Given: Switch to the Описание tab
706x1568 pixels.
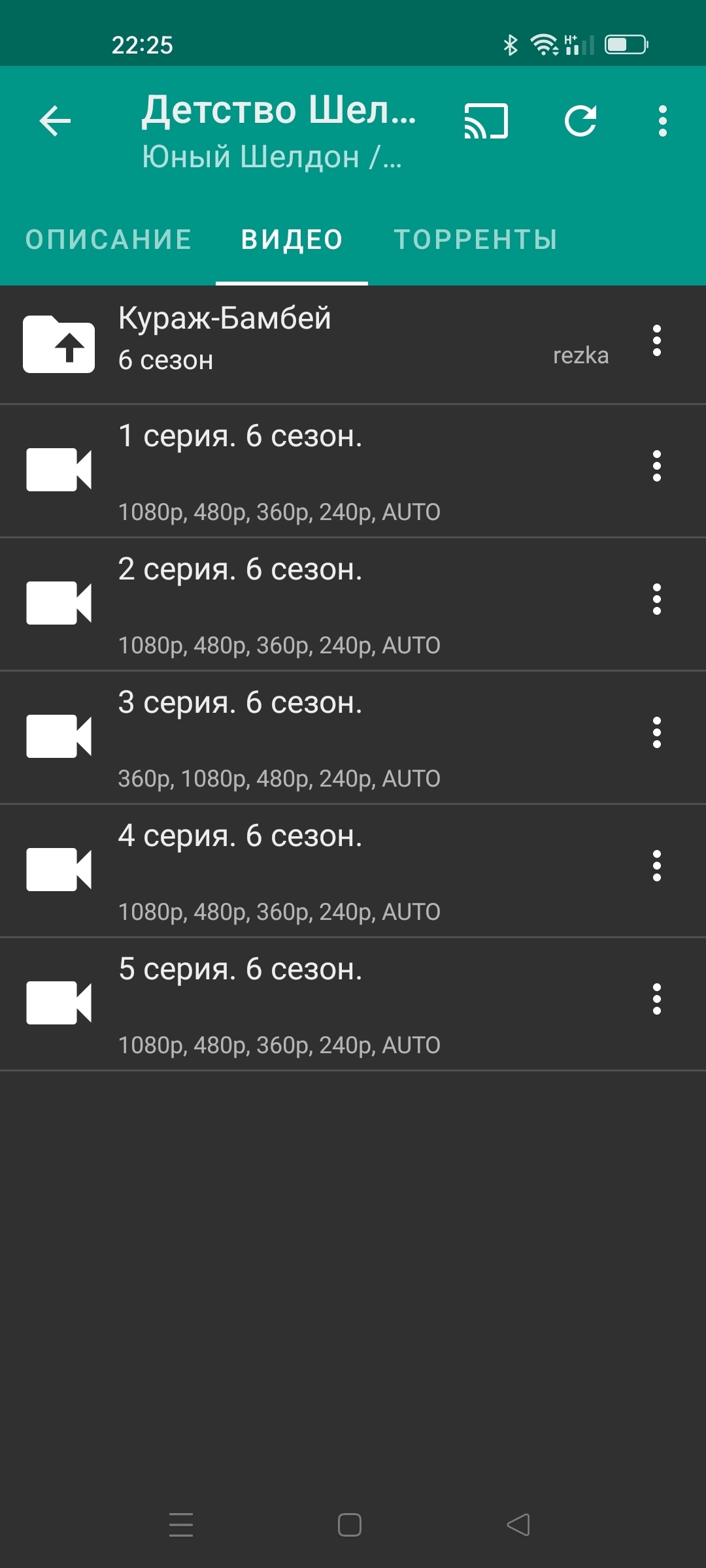Looking at the screenshot, I should [109, 240].
